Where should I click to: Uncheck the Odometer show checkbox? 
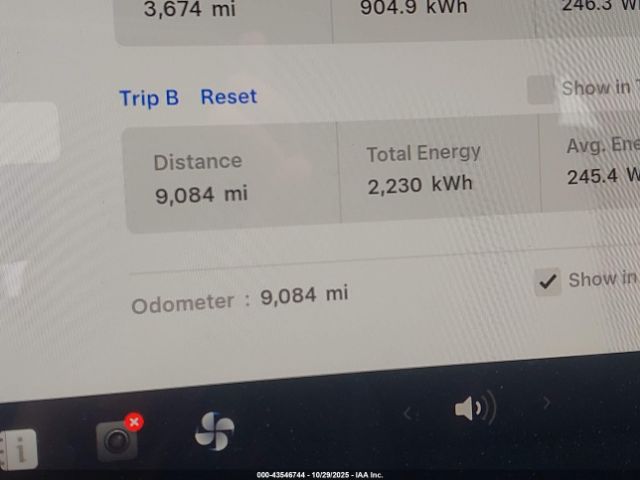point(547,282)
